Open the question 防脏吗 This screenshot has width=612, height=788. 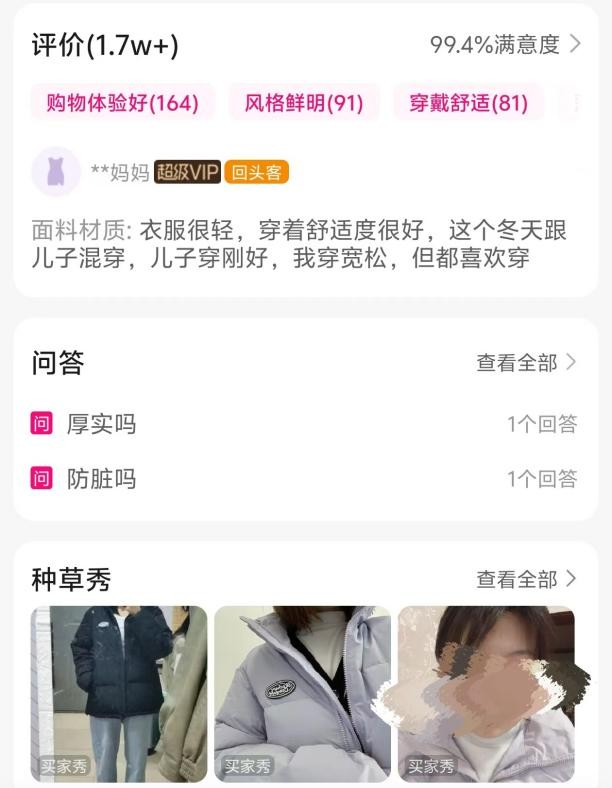(304, 478)
